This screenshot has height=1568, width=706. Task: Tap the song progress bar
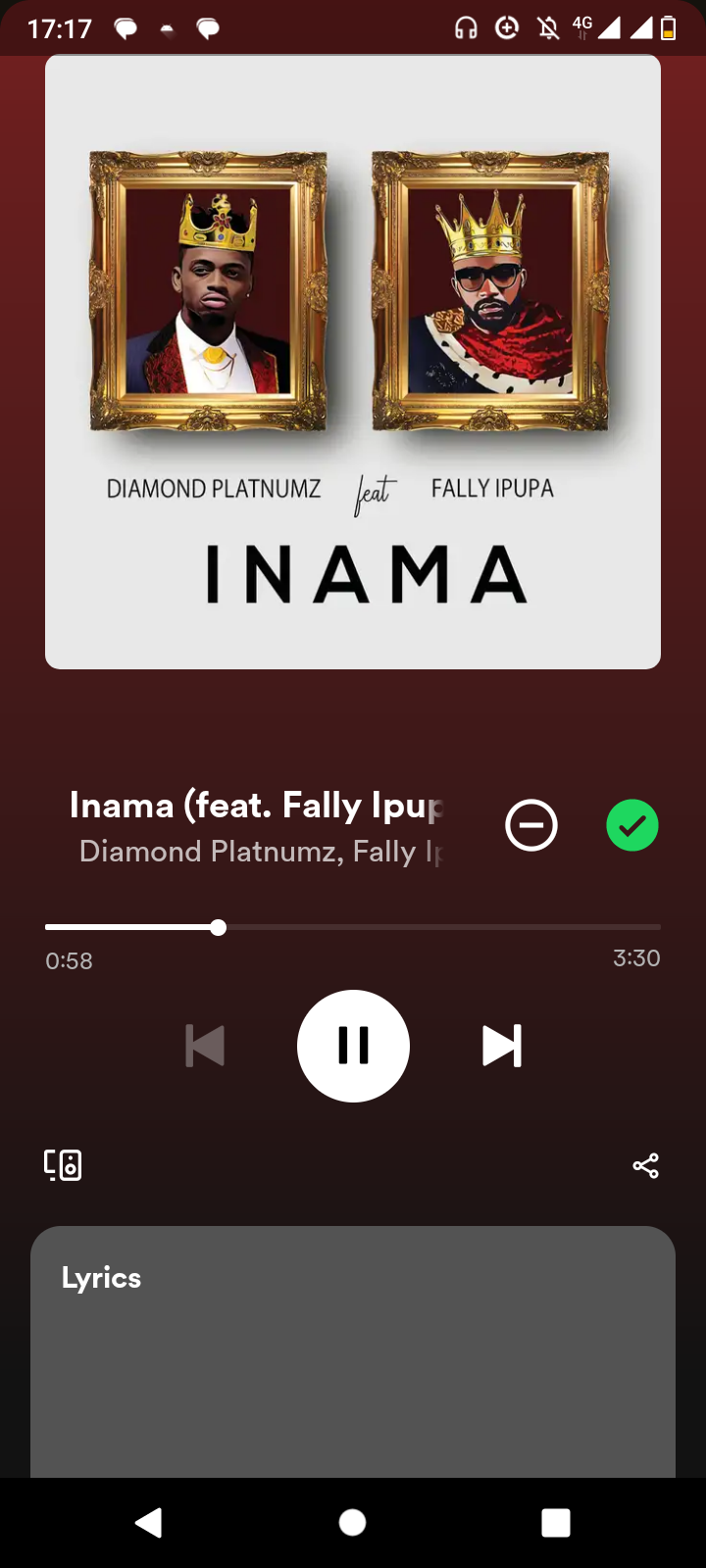coord(353,927)
